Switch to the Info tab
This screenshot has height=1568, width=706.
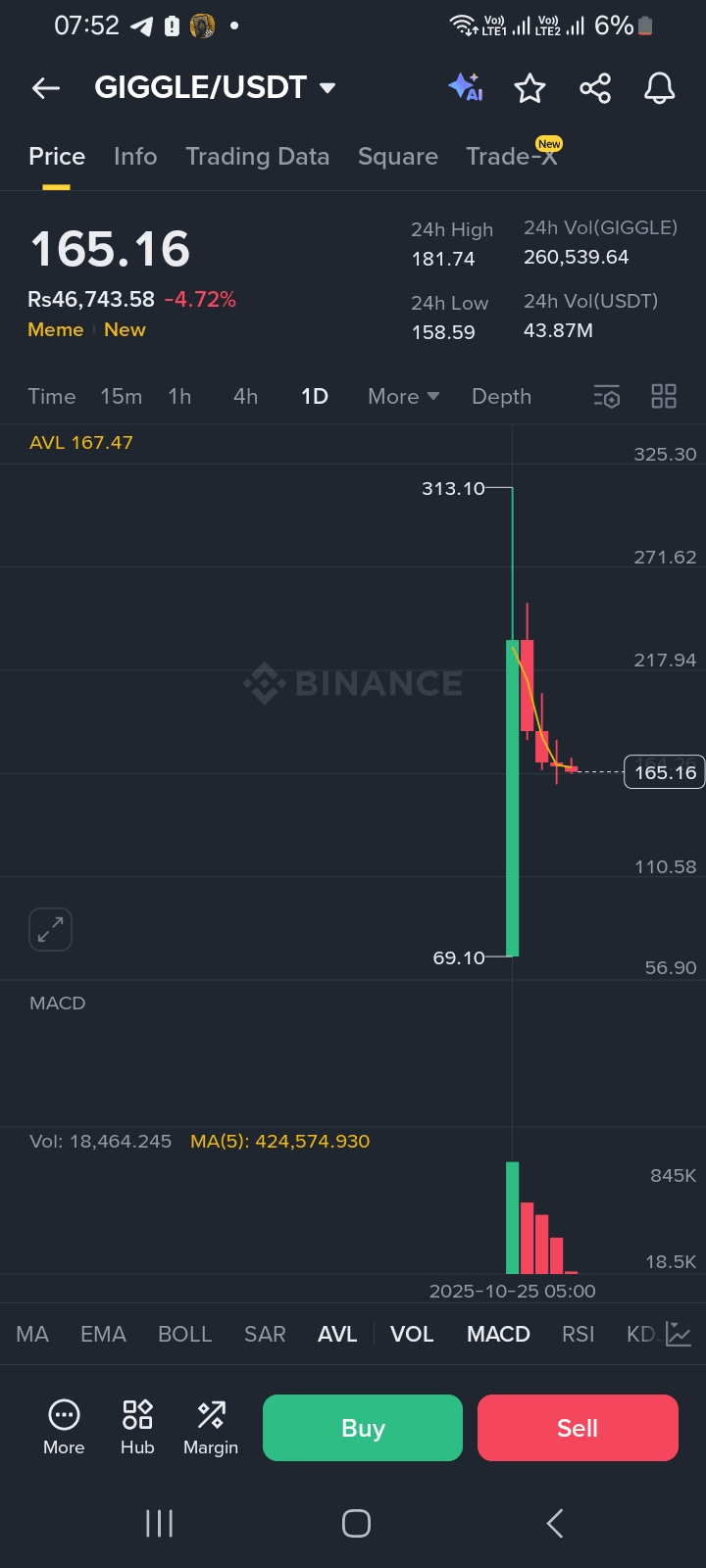pyautogui.click(x=135, y=157)
